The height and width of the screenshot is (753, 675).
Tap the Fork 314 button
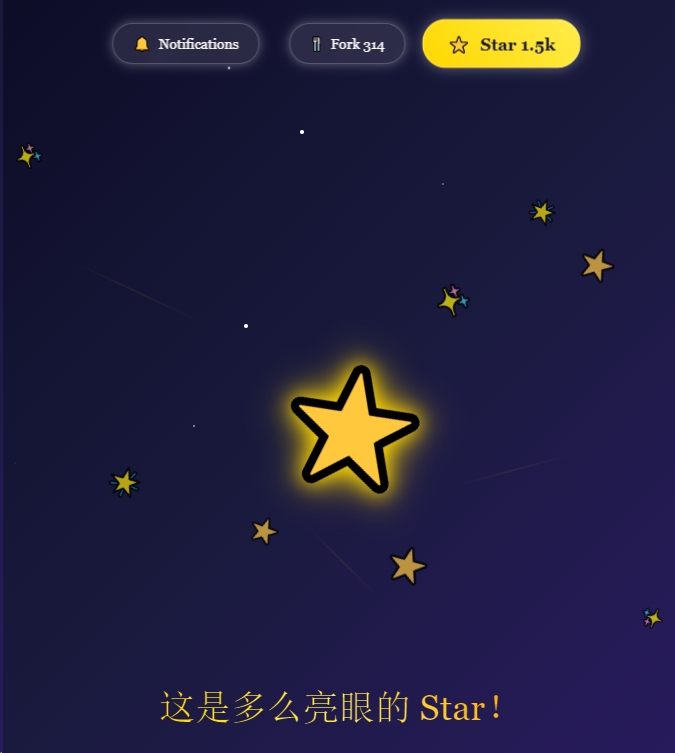347,44
